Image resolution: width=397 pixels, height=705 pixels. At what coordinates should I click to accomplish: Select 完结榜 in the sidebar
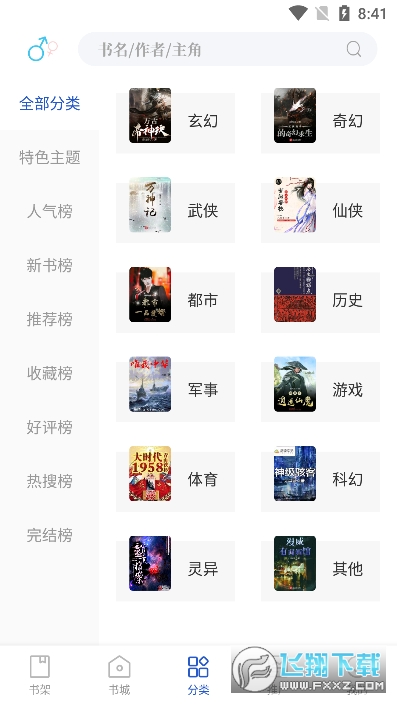(x=49, y=535)
